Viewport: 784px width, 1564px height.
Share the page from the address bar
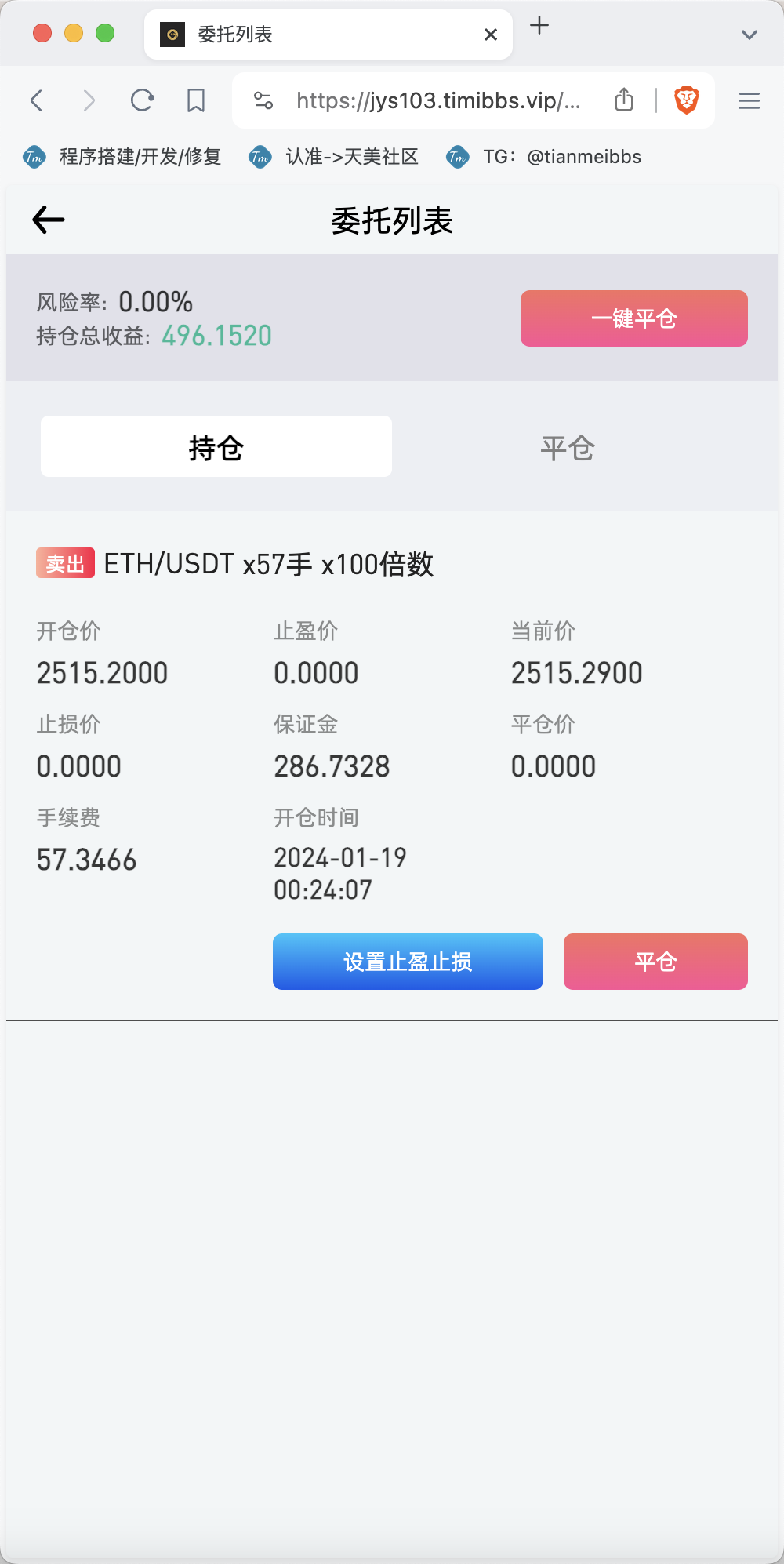tap(624, 100)
